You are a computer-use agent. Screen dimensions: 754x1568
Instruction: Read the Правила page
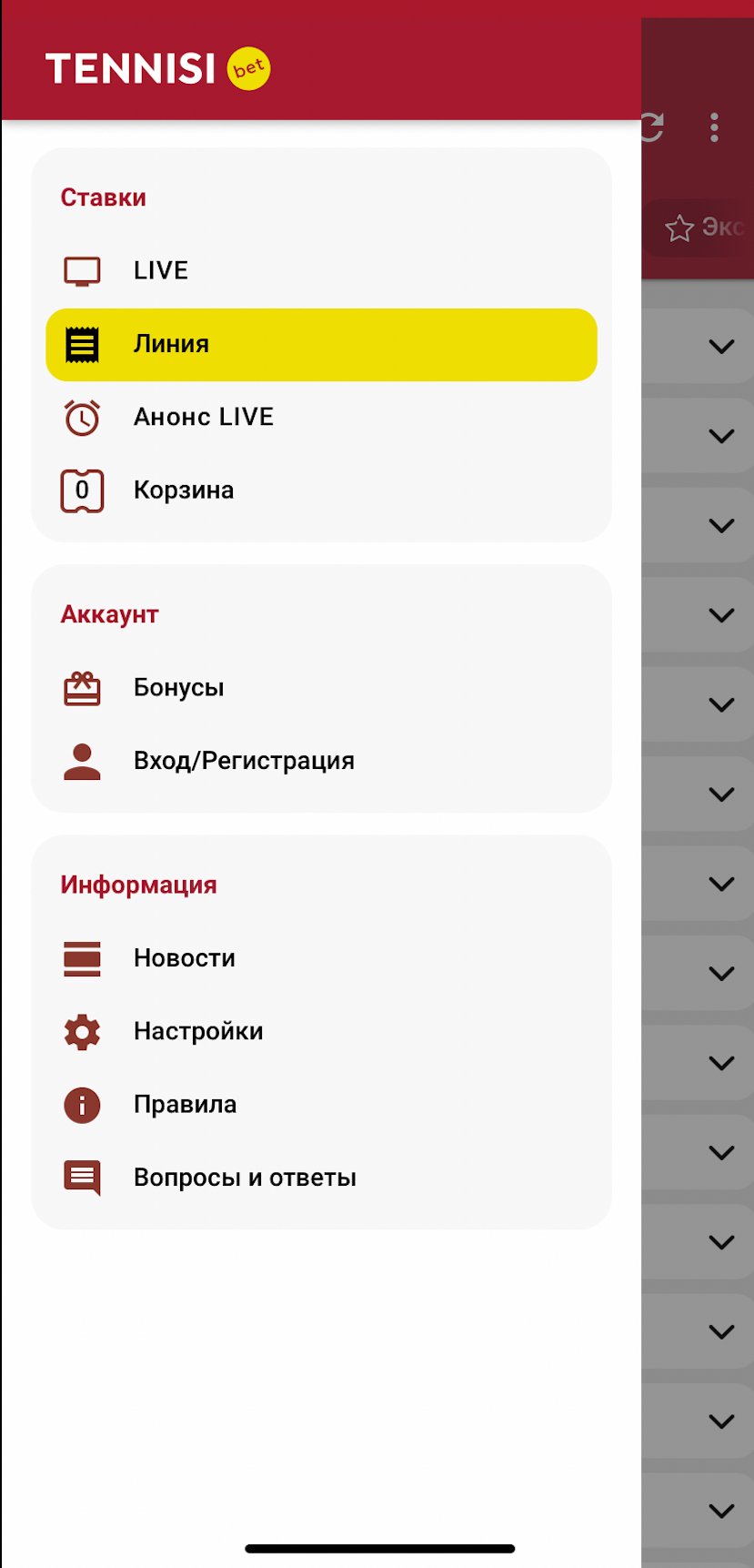coord(185,1105)
